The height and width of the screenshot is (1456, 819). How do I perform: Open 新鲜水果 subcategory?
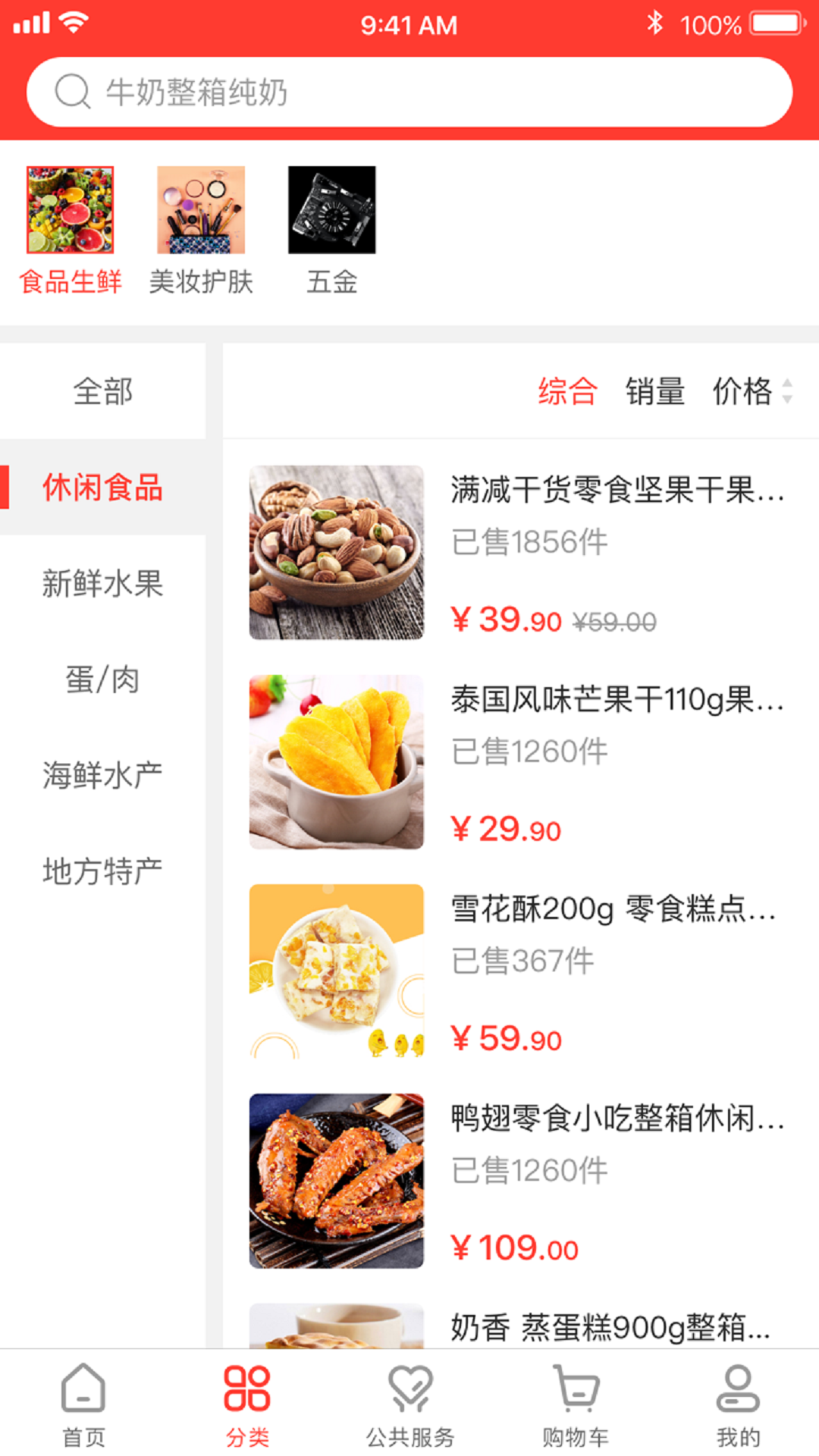(102, 583)
